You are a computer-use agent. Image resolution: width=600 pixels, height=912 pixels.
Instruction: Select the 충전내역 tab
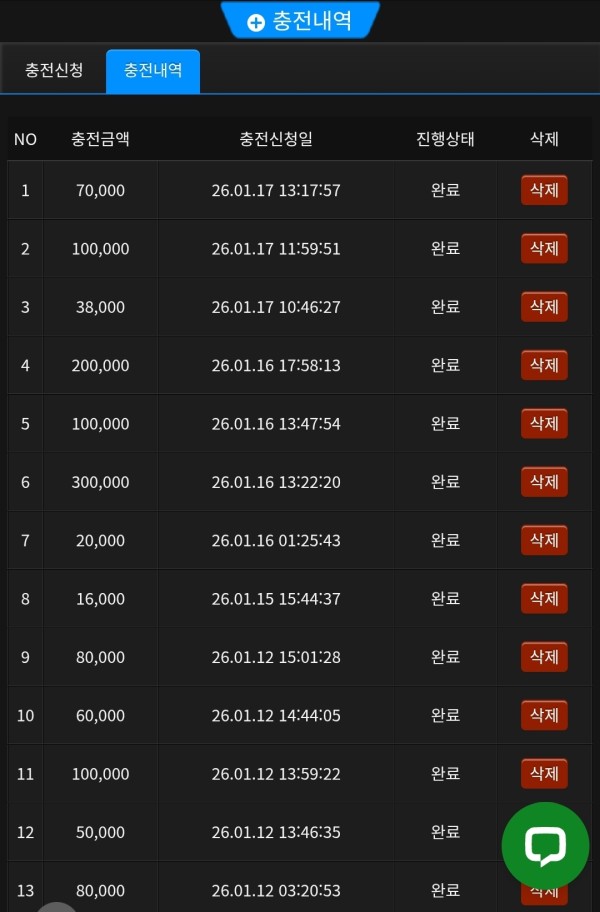[153, 71]
